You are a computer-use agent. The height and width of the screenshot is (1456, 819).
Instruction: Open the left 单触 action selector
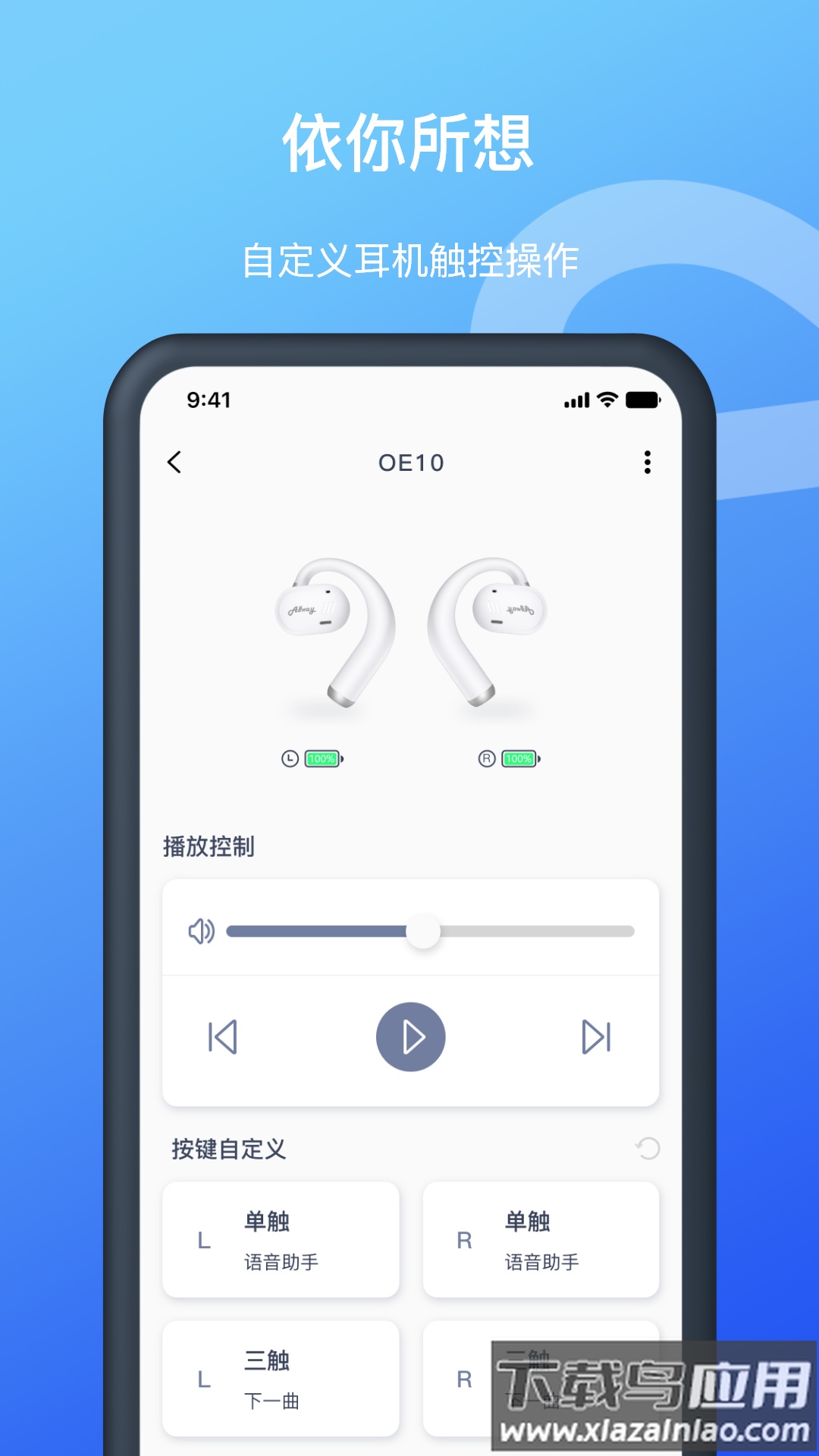(x=280, y=1241)
